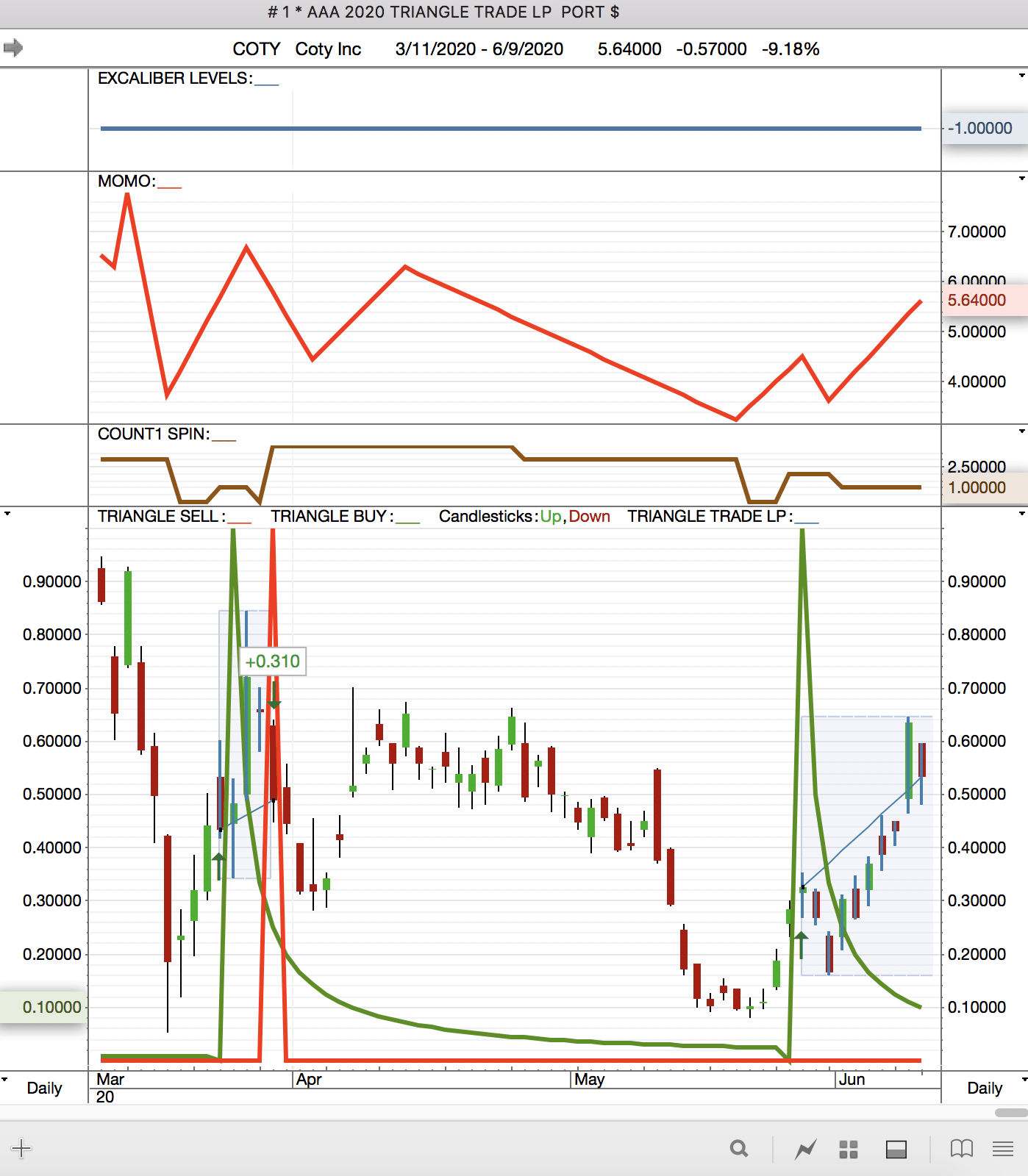Toggle the split pane layout icon

point(896,1149)
